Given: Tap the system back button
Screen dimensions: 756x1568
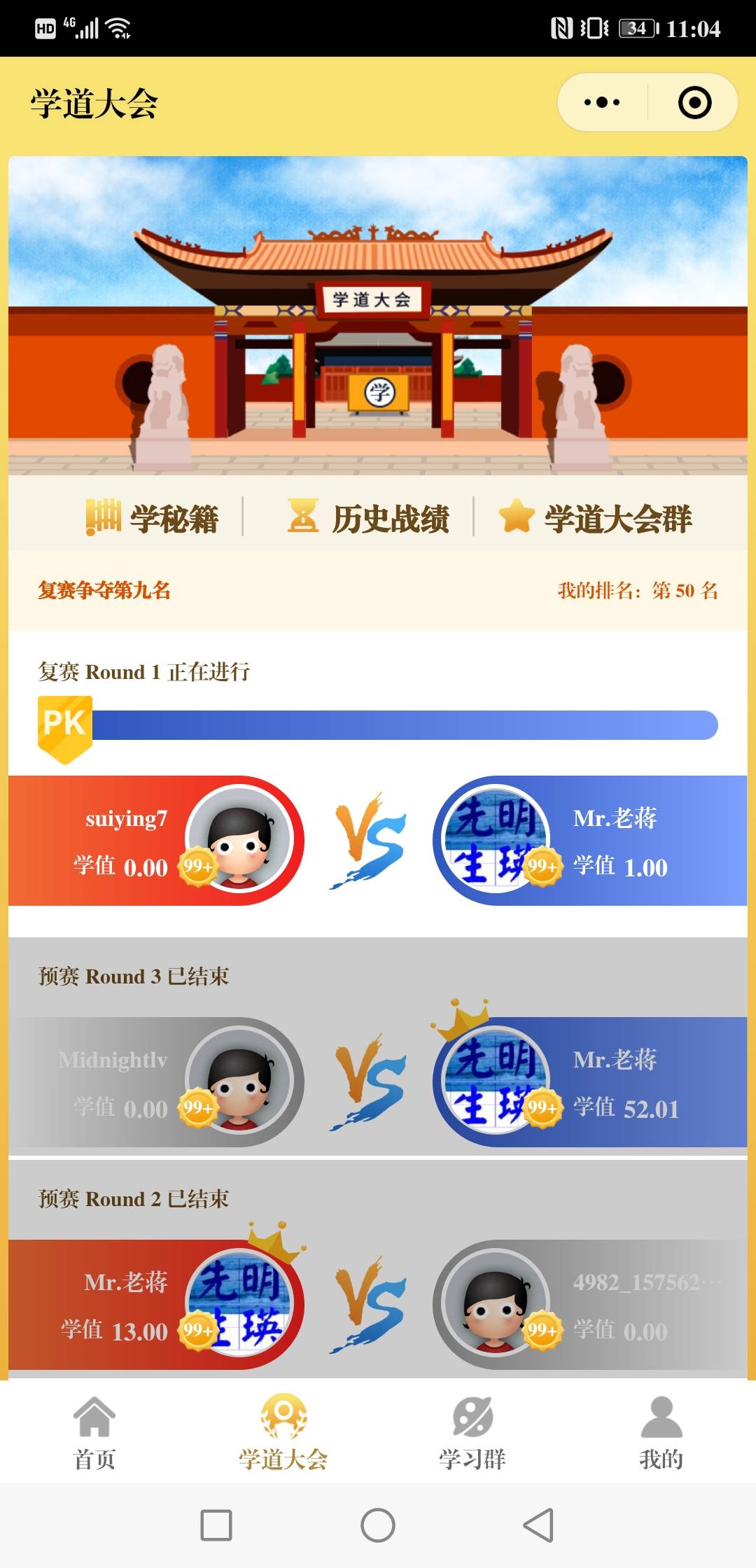Looking at the screenshot, I should [x=539, y=1525].
